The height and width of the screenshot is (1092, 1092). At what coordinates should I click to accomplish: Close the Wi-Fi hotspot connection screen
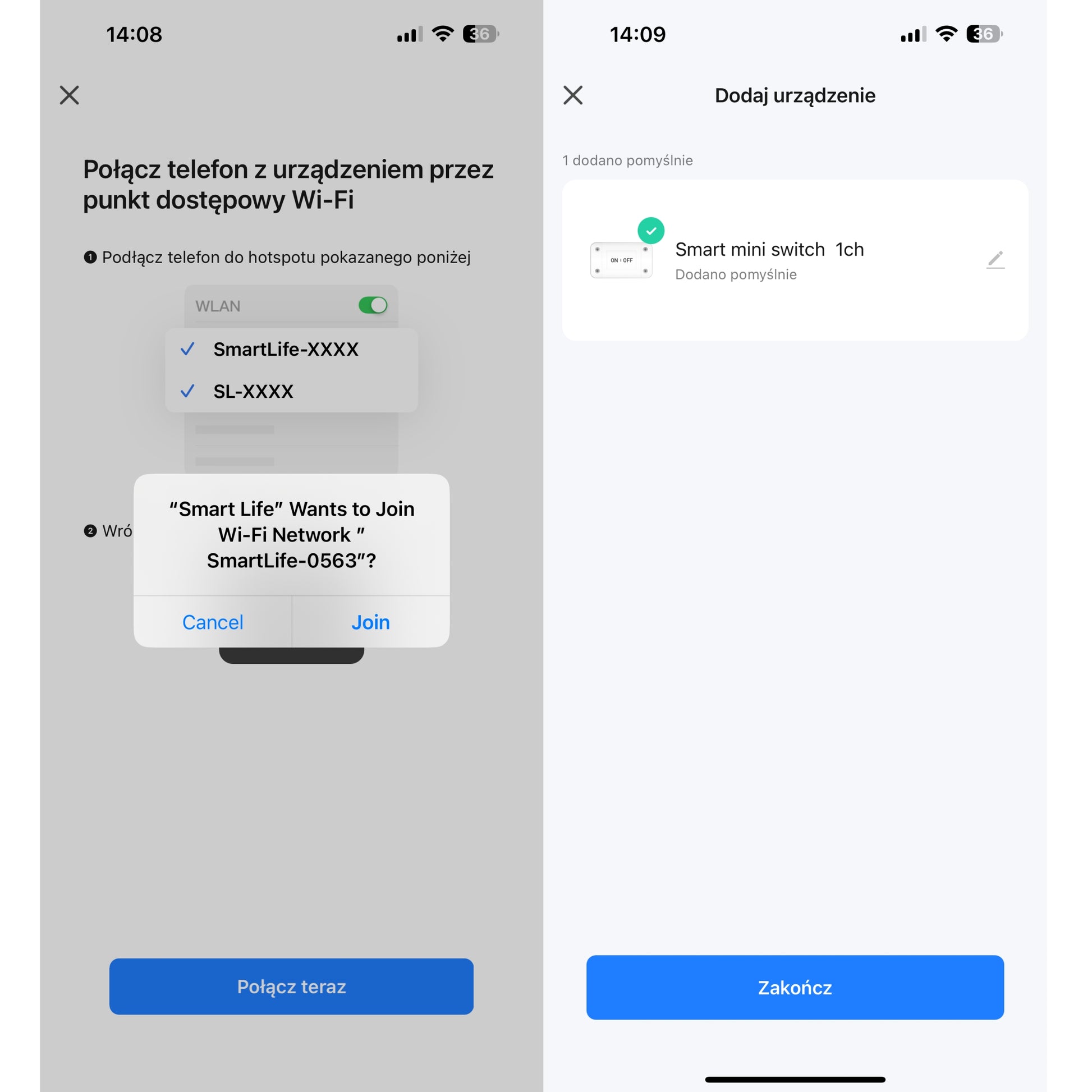[x=70, y=95]
